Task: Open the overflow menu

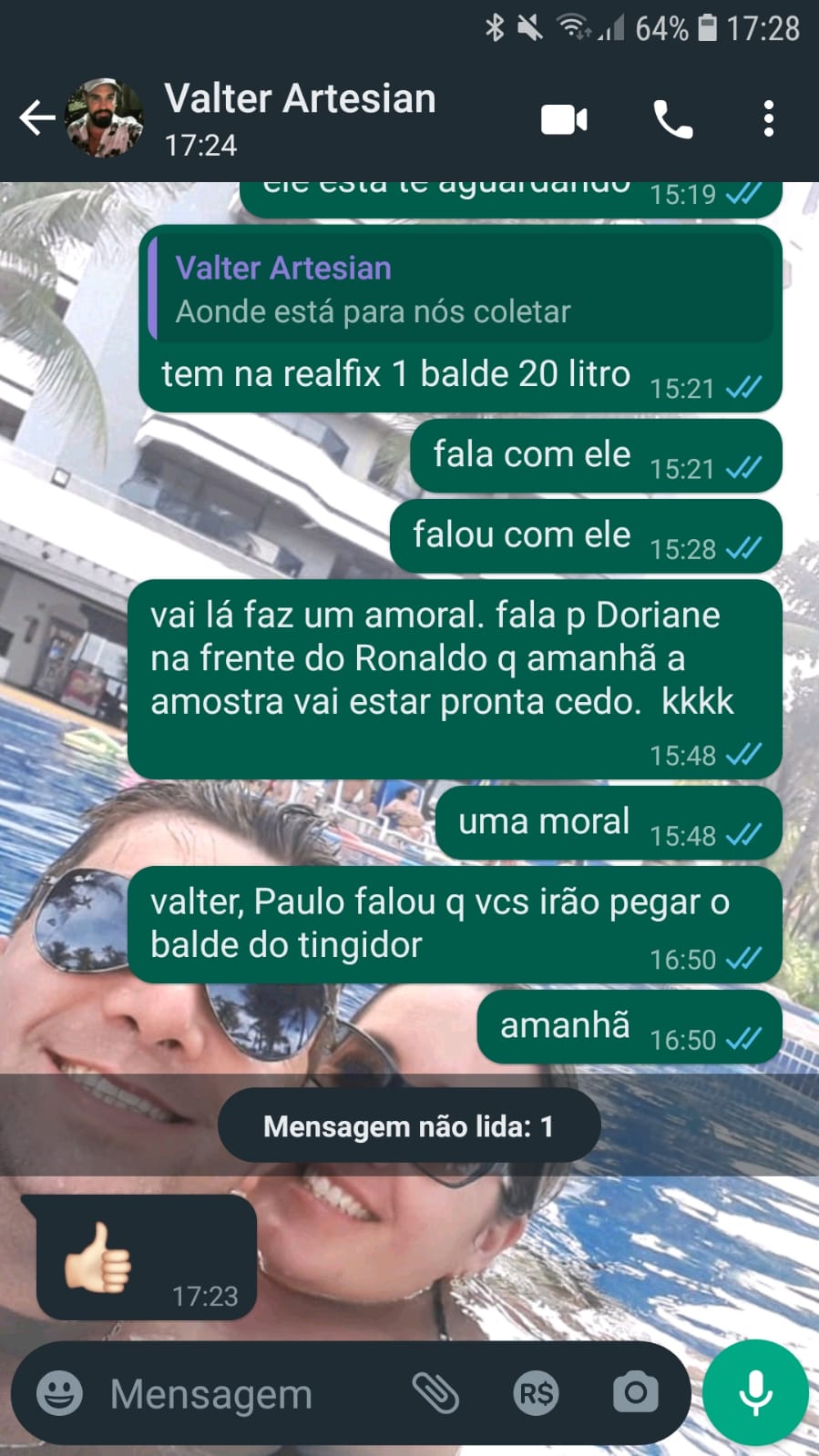Action: [x=769, y=119]
